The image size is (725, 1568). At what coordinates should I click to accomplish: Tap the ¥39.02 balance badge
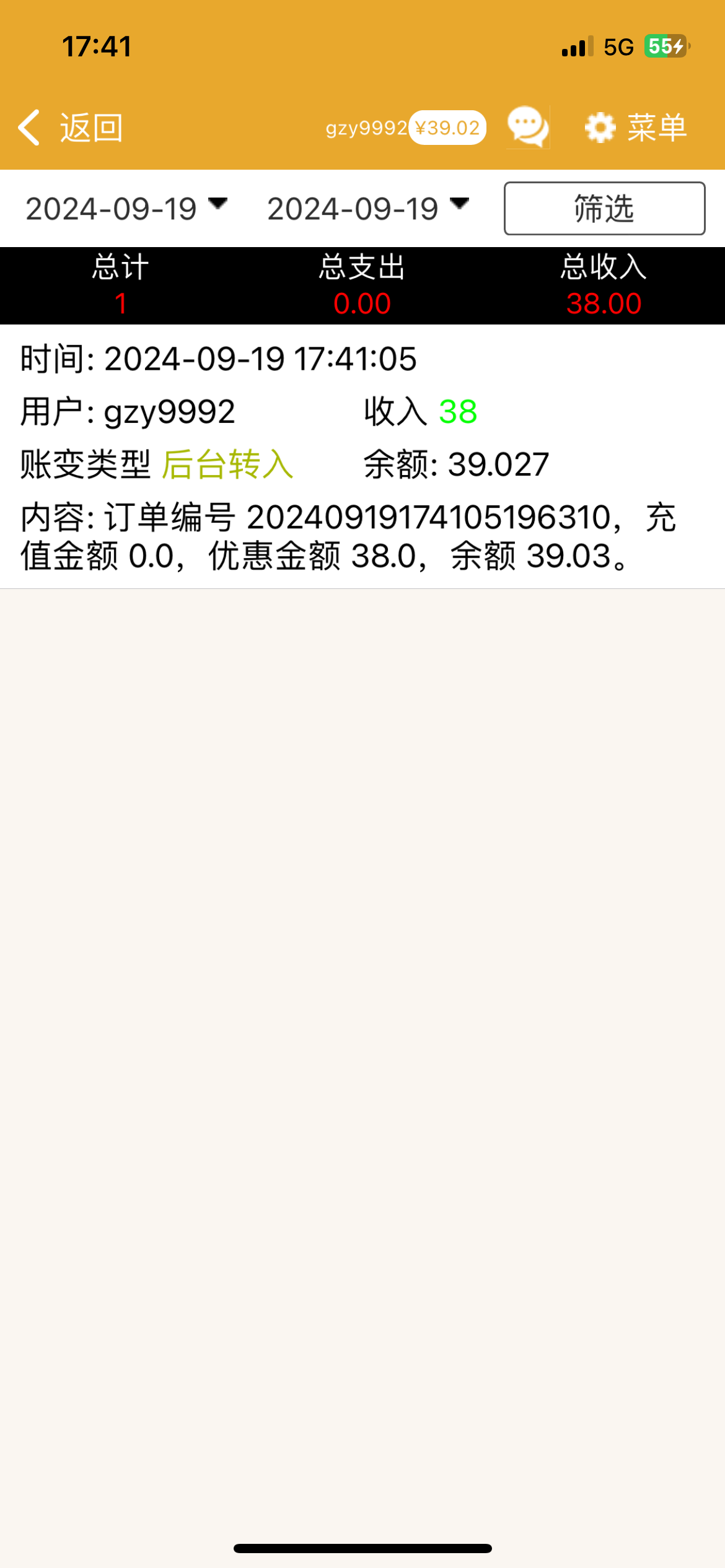click(447, 128)
